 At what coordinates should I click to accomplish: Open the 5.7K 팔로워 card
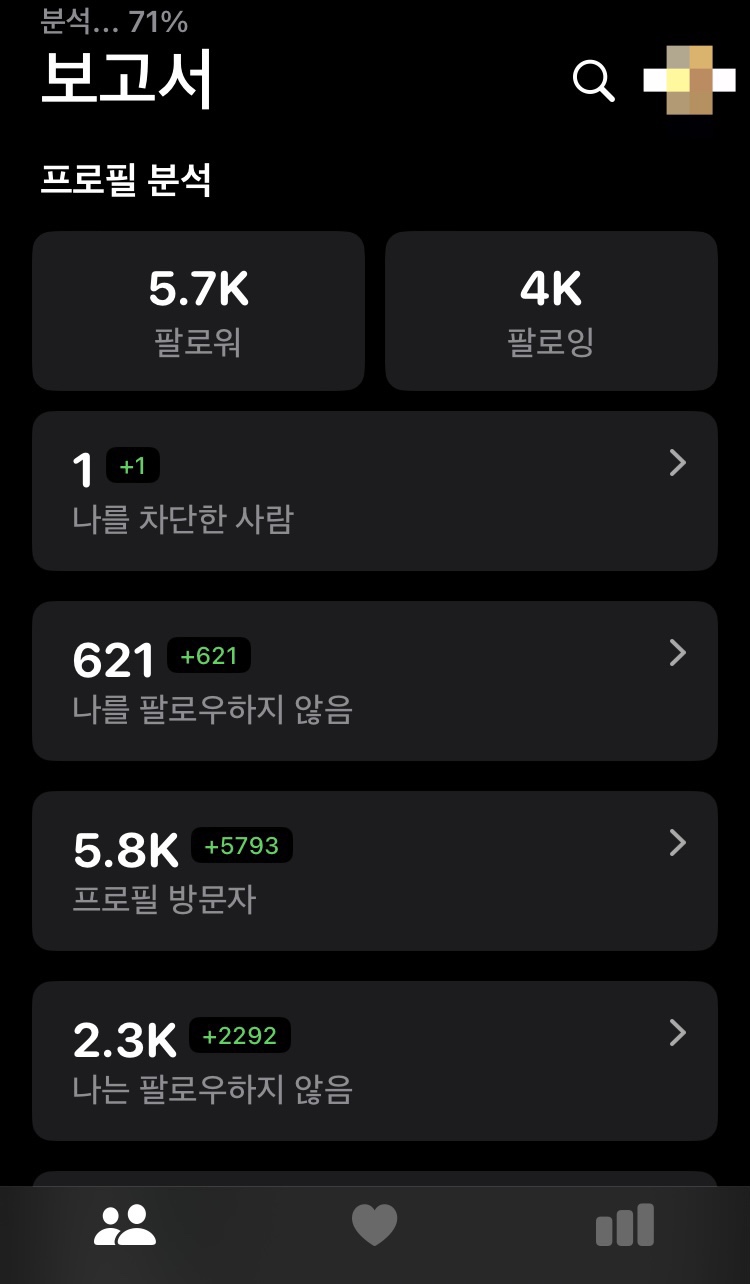(x=198, y=311)
